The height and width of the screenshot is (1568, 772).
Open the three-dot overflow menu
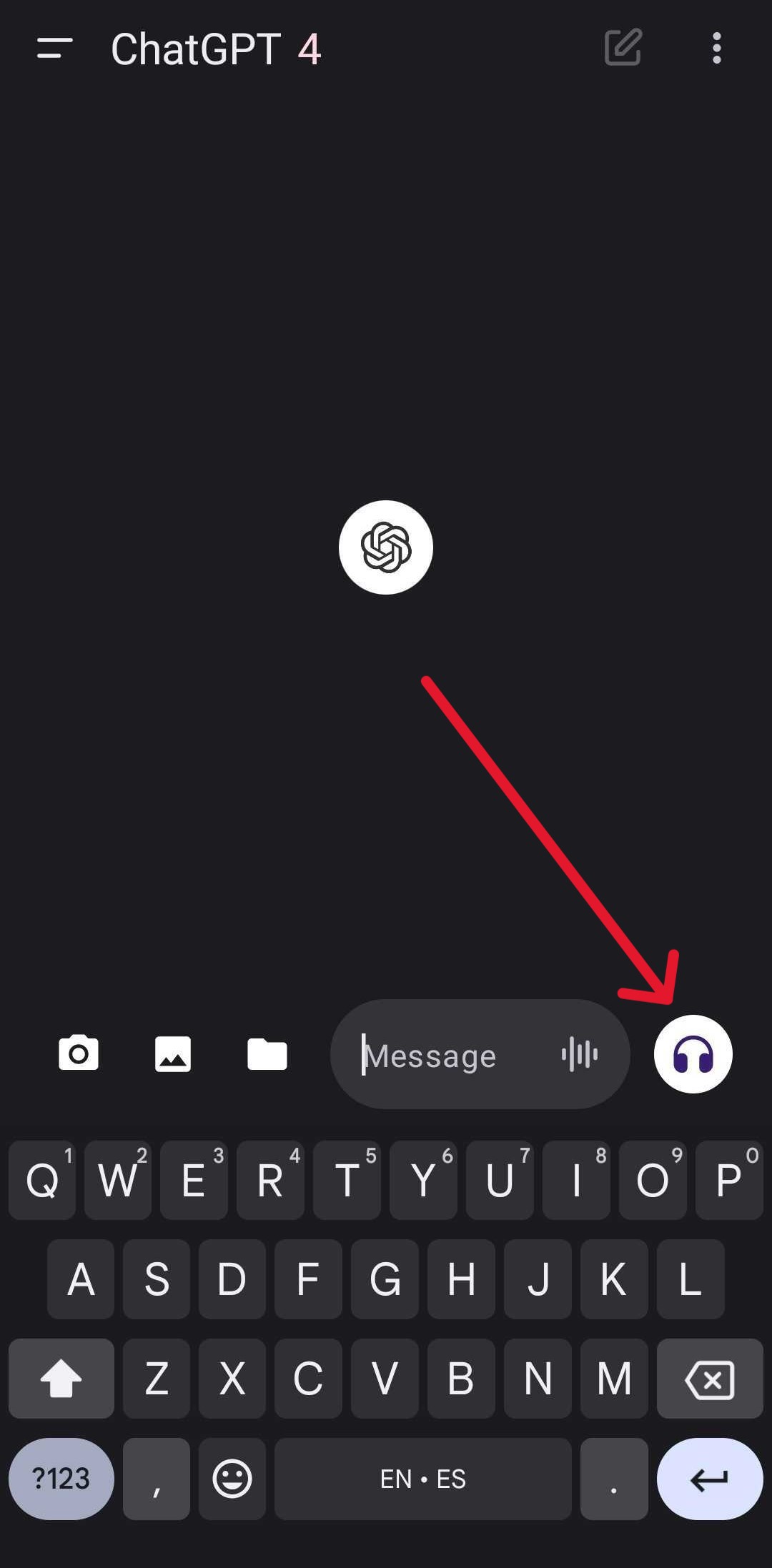click(x=716, y=49)
